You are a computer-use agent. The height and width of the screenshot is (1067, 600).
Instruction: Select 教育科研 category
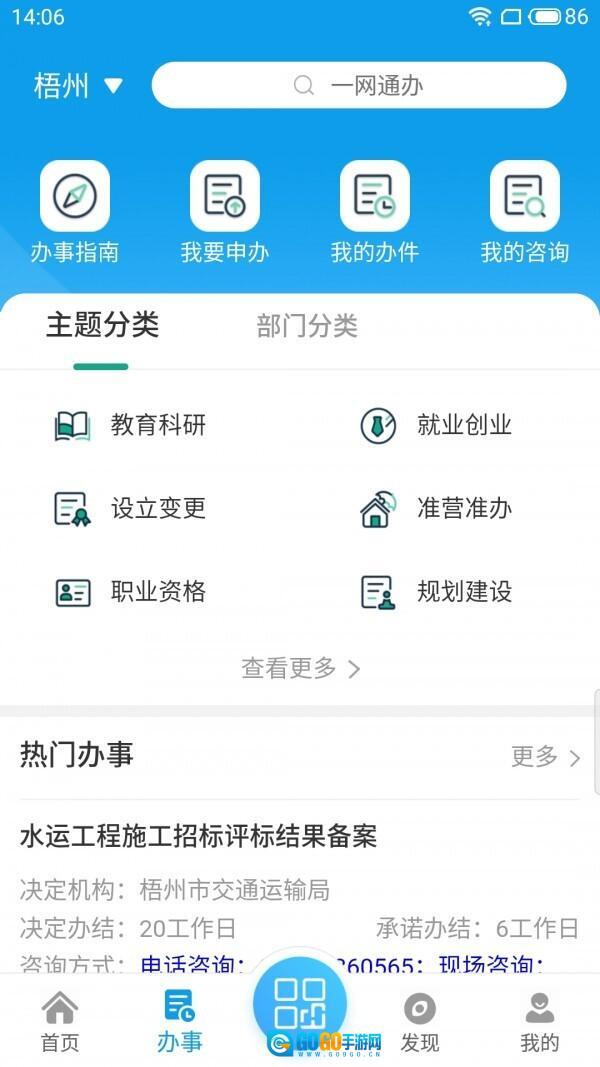130,425
